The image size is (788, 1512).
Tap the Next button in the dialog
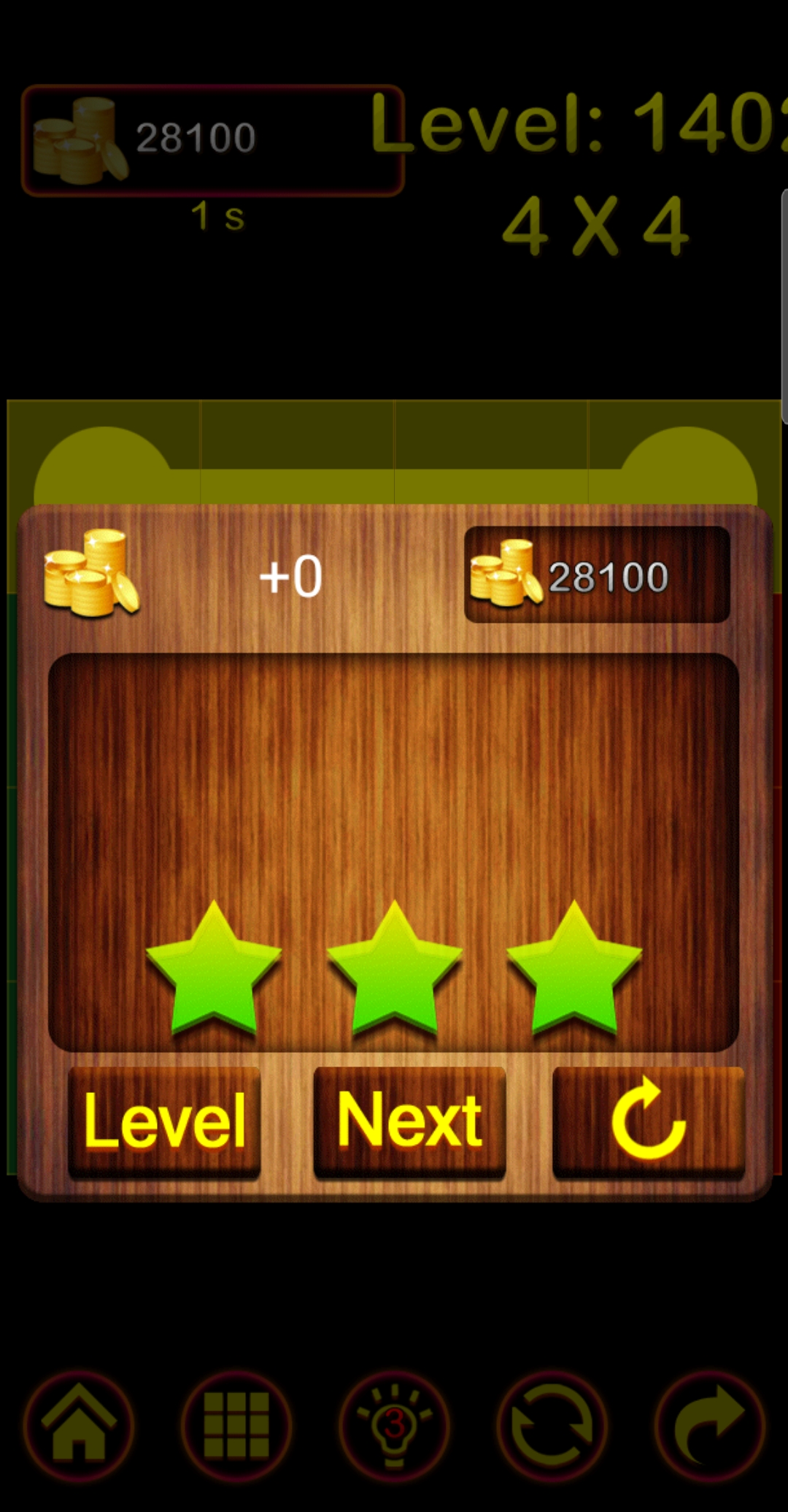[x=409, y=1121]
